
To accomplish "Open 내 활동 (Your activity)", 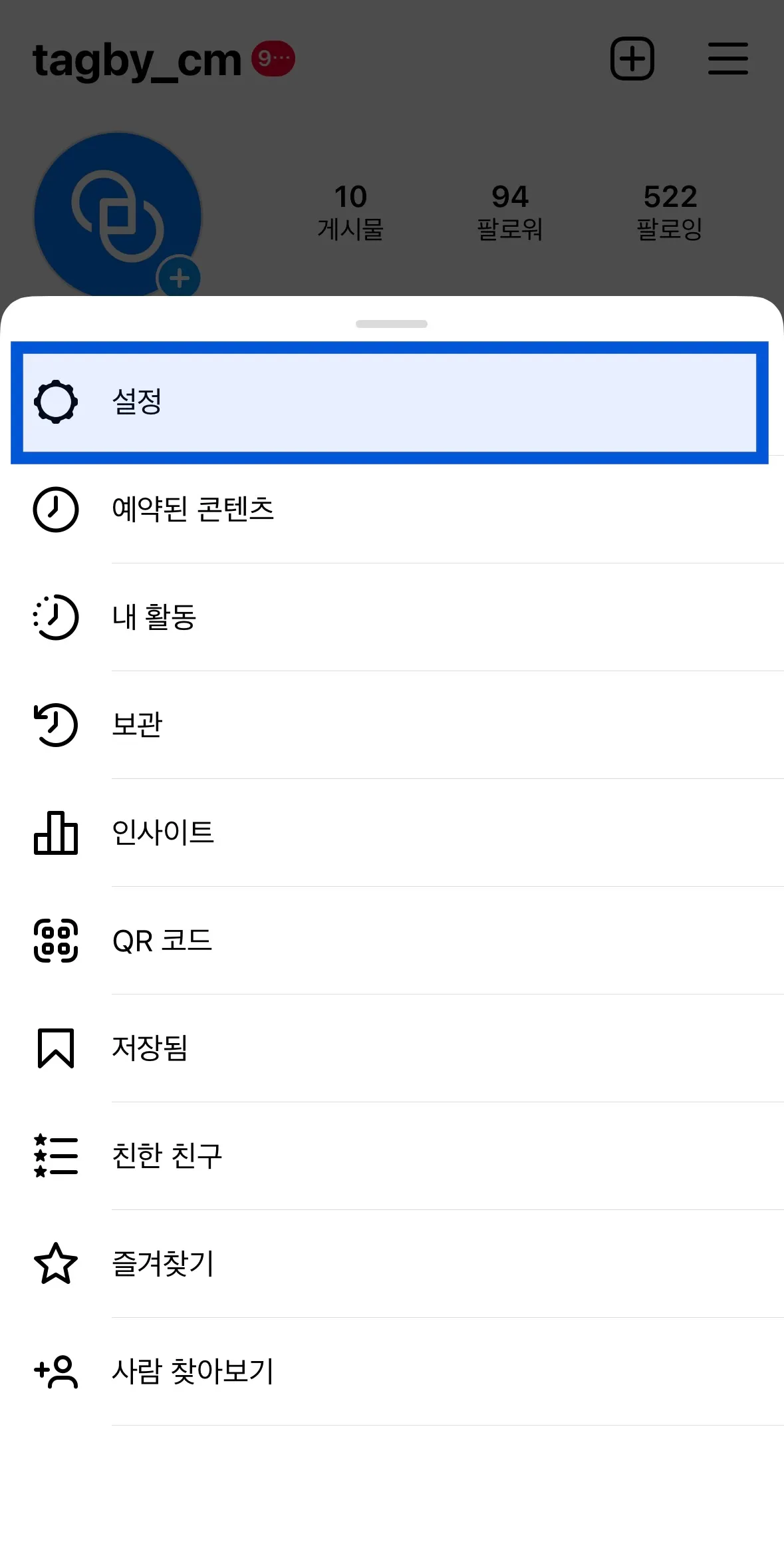I will coord(392,617).
